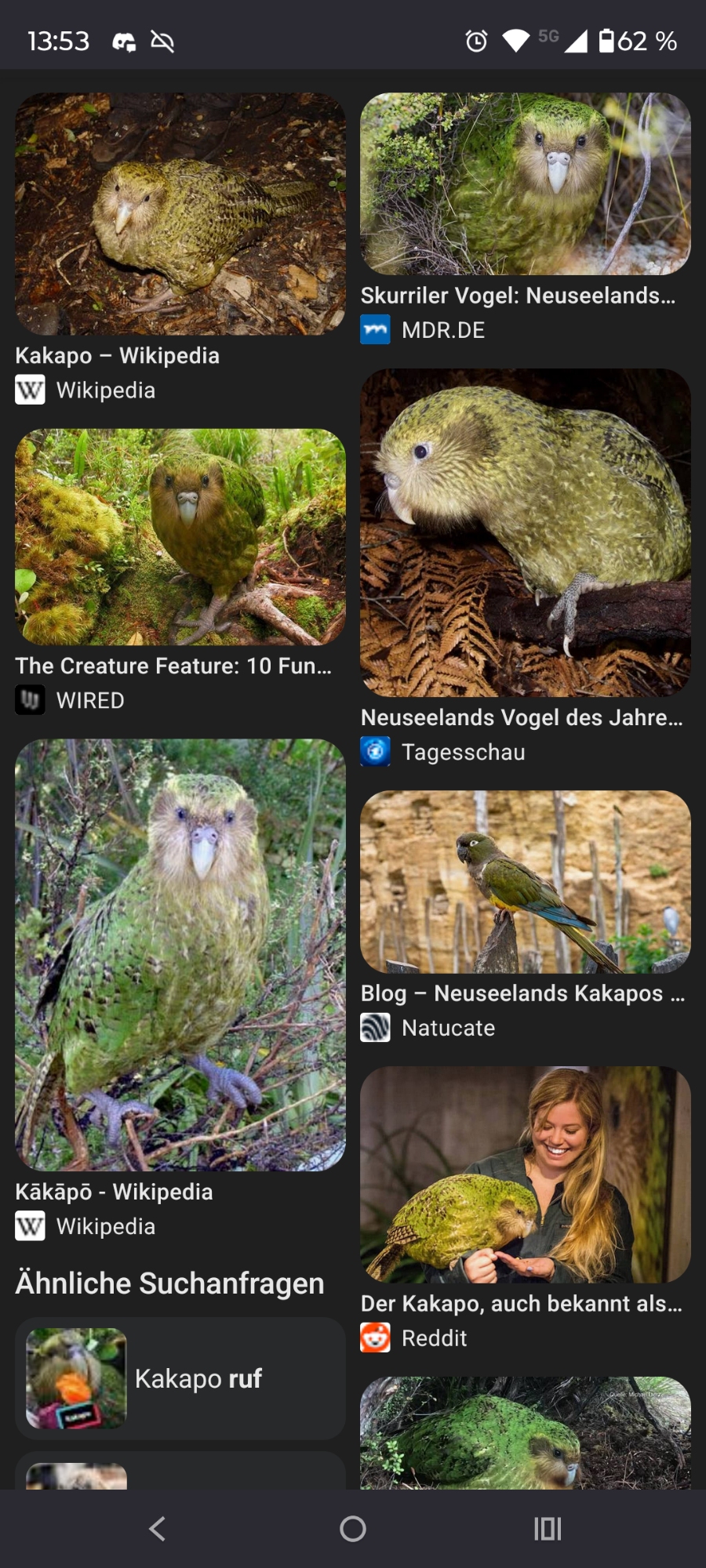Go back with the system back button
Viewport: 706px width, 1568px height.
[x=158, y=1528]
